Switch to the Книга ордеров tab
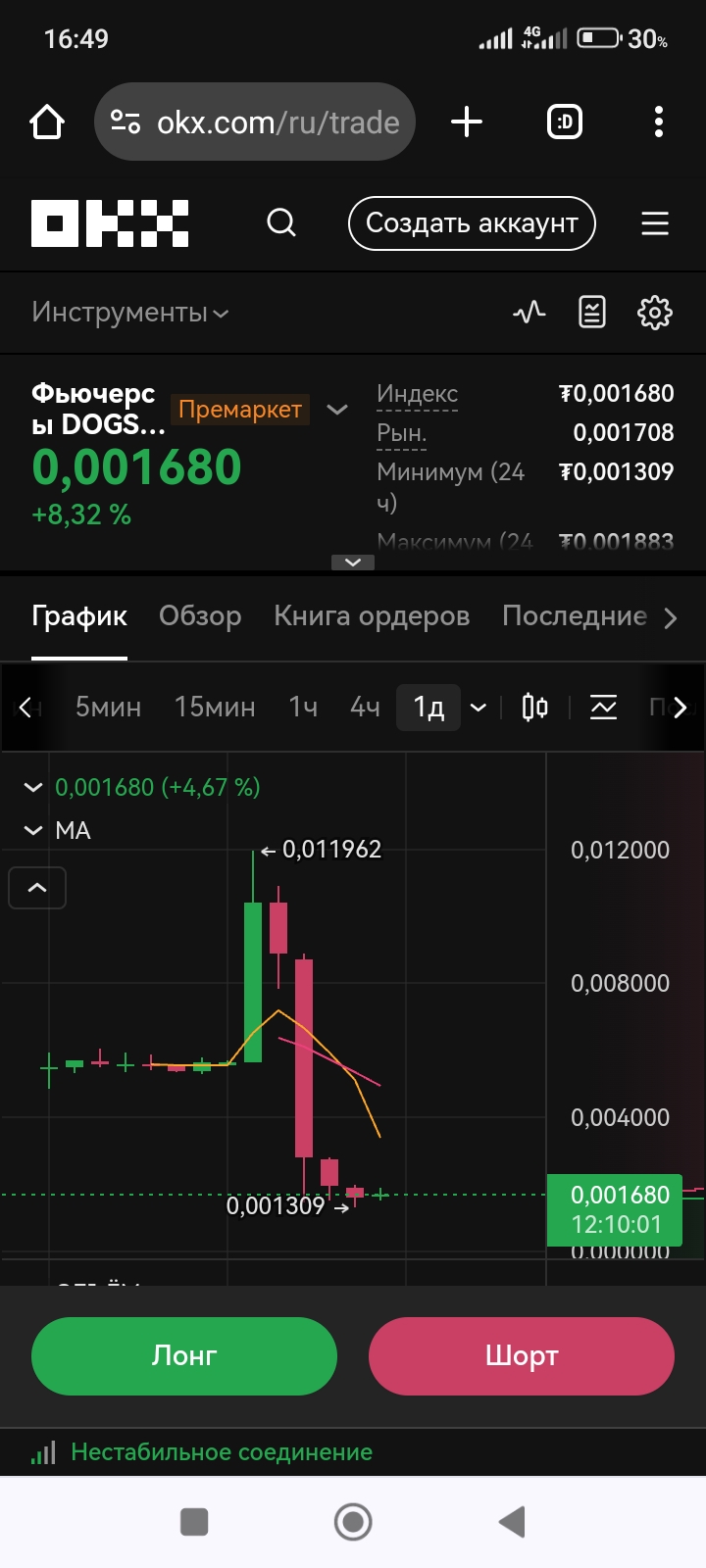 point(372,616)
